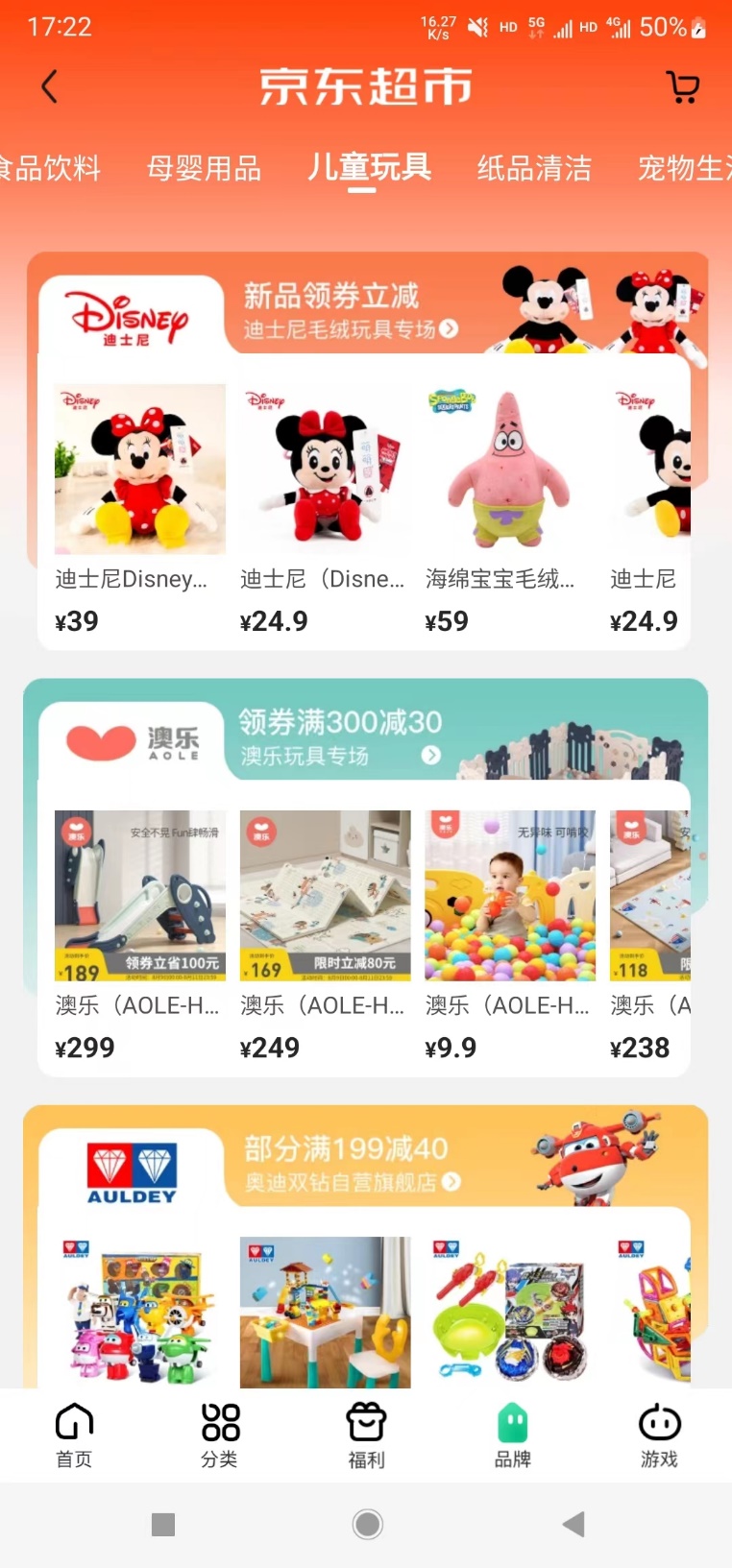Go to the 首页 tab
This screenshot has height=1568, width=732.
[74, 1435]
